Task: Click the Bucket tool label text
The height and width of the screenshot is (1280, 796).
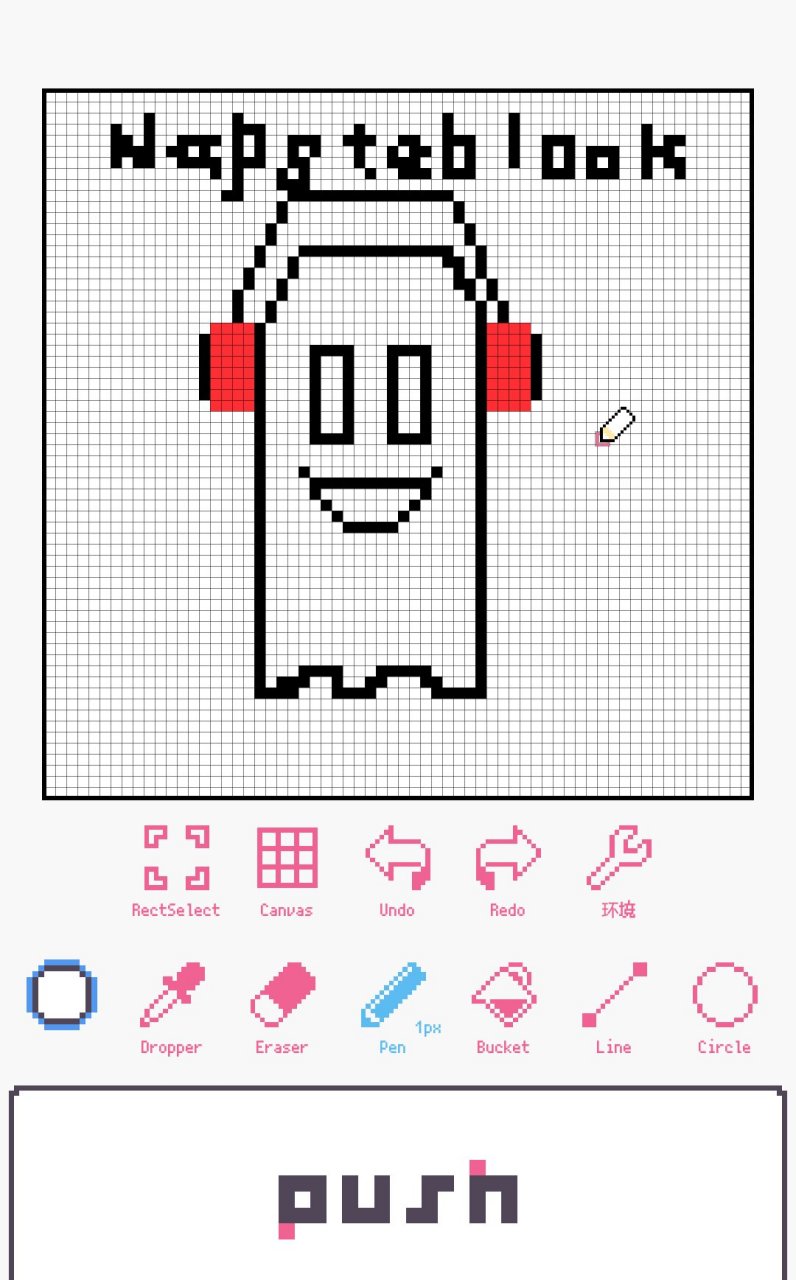Action: [x=502, y=1047]
